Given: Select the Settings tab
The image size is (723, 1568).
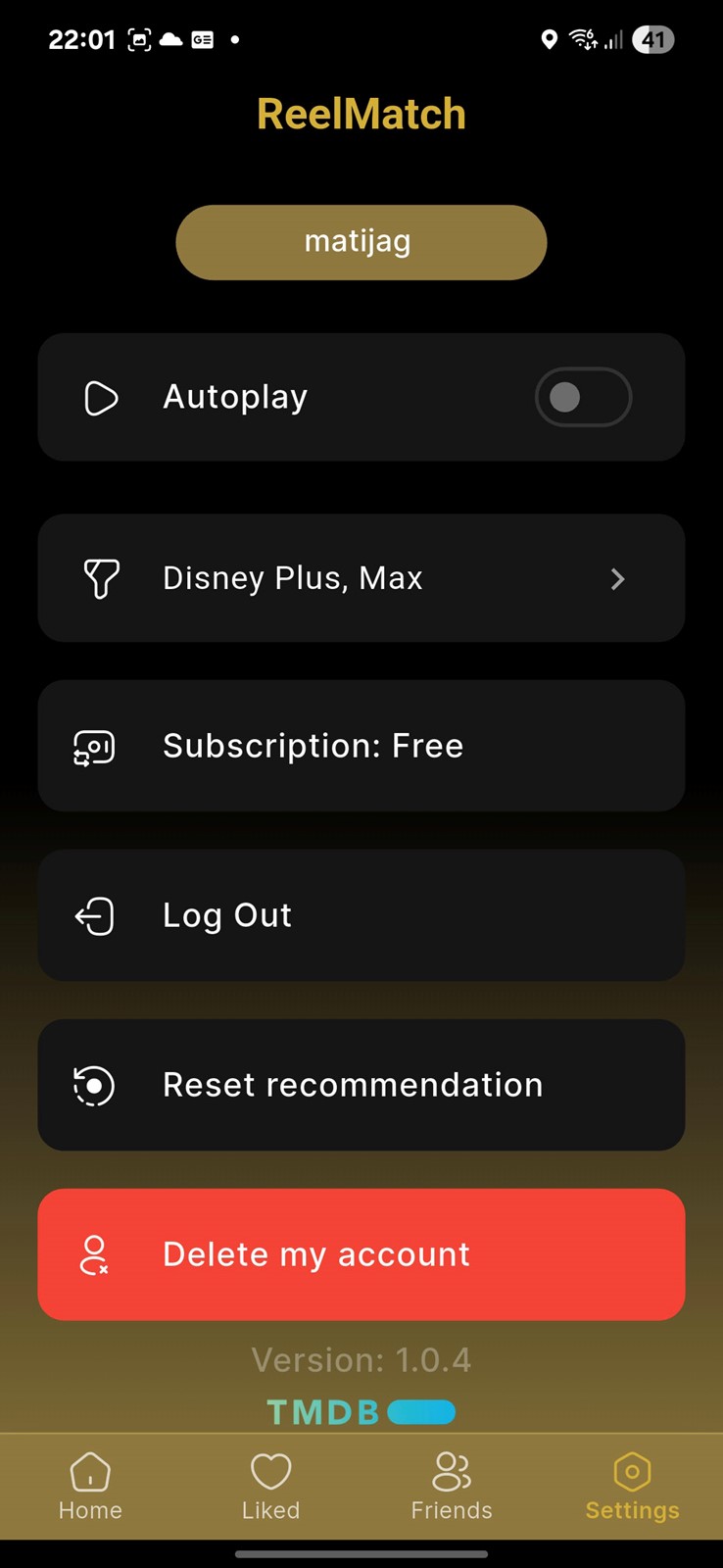Looking at the screenshot, I should tap(632, 1487).
